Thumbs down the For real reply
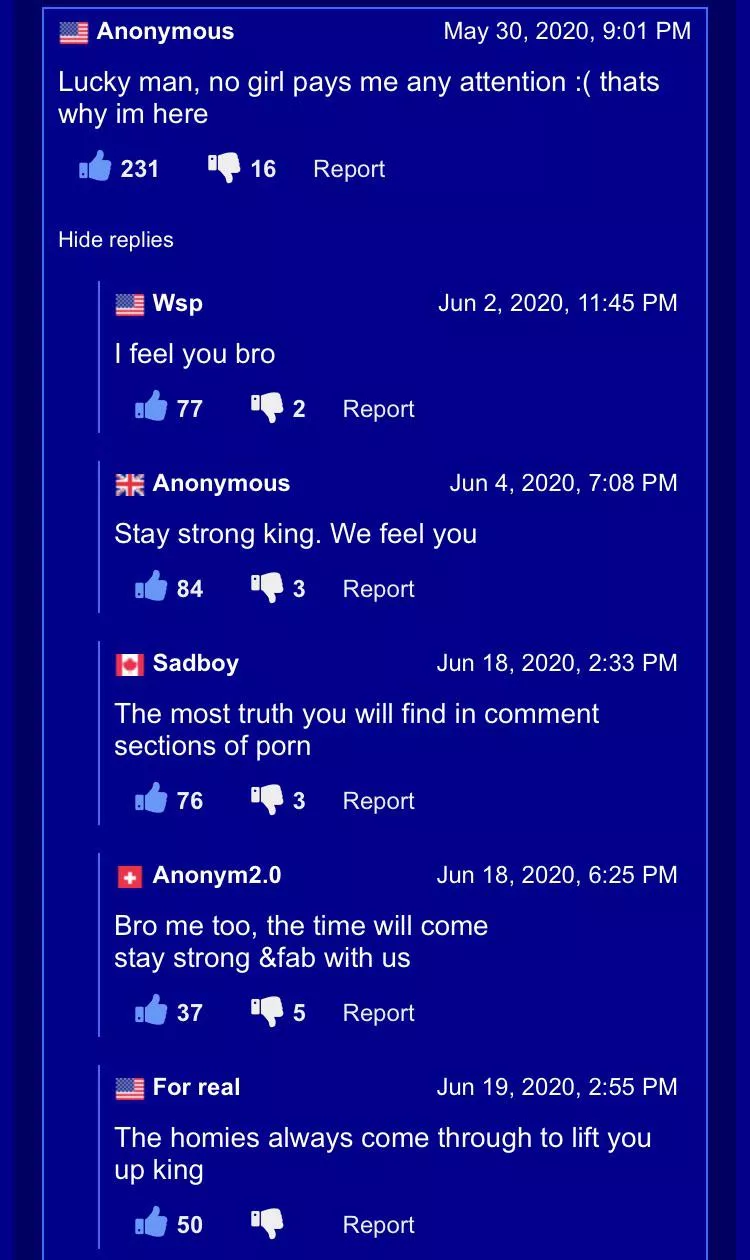This screenshot has height=1260, width=750. 267,1223
